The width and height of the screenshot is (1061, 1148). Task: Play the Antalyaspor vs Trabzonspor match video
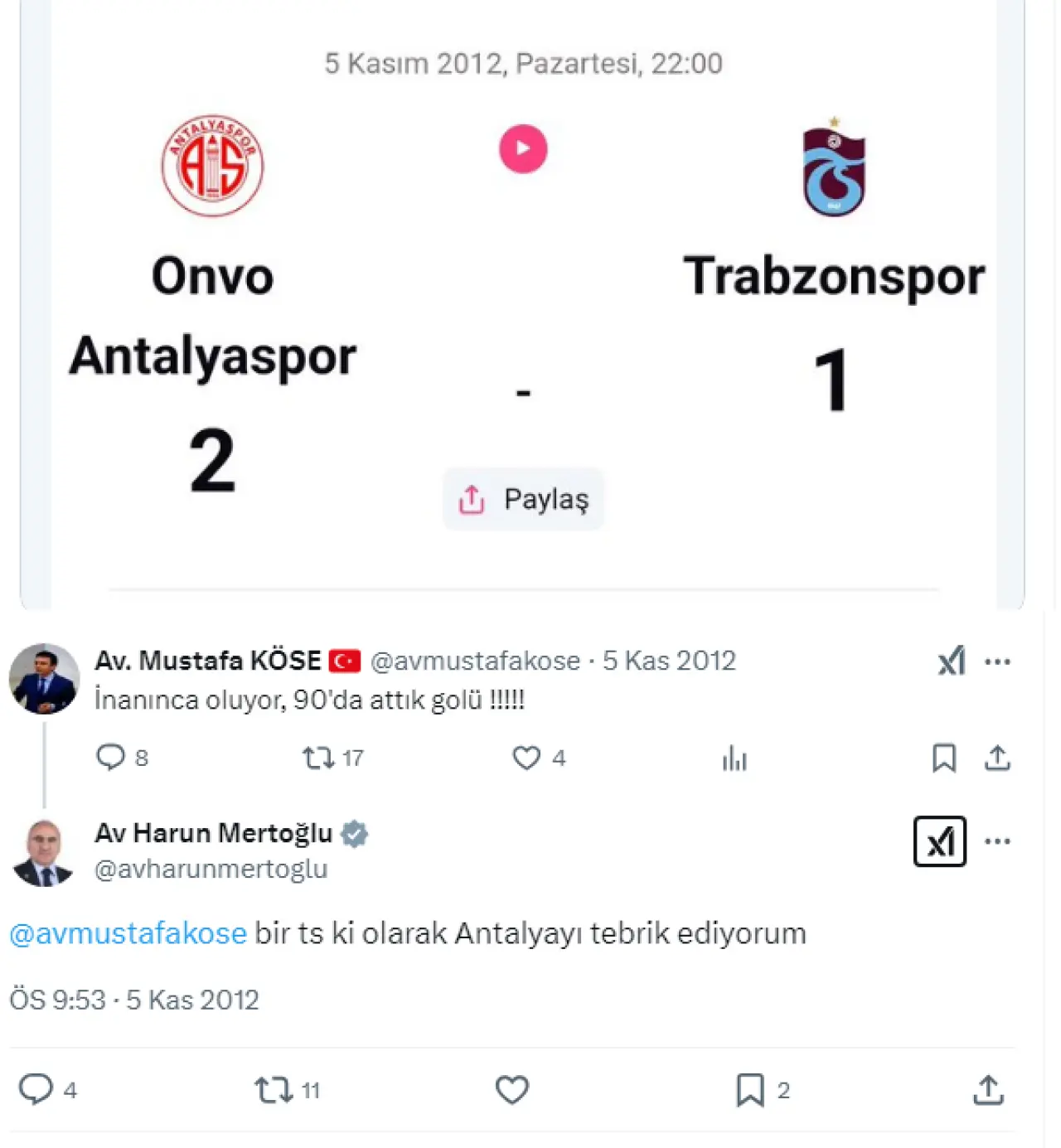tap(523, 149)
